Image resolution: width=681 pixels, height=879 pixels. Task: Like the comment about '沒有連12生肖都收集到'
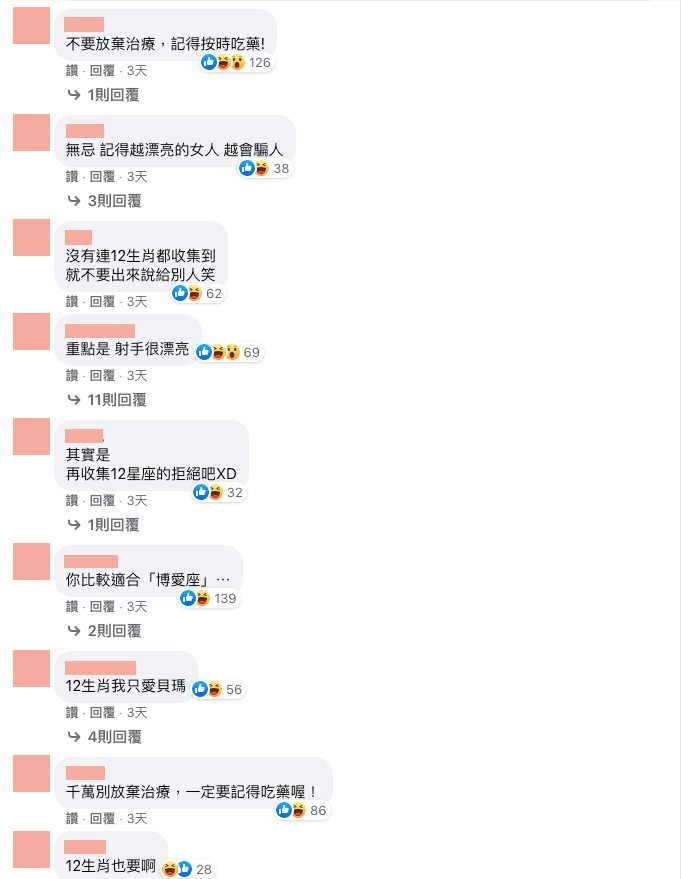point(72,301)
